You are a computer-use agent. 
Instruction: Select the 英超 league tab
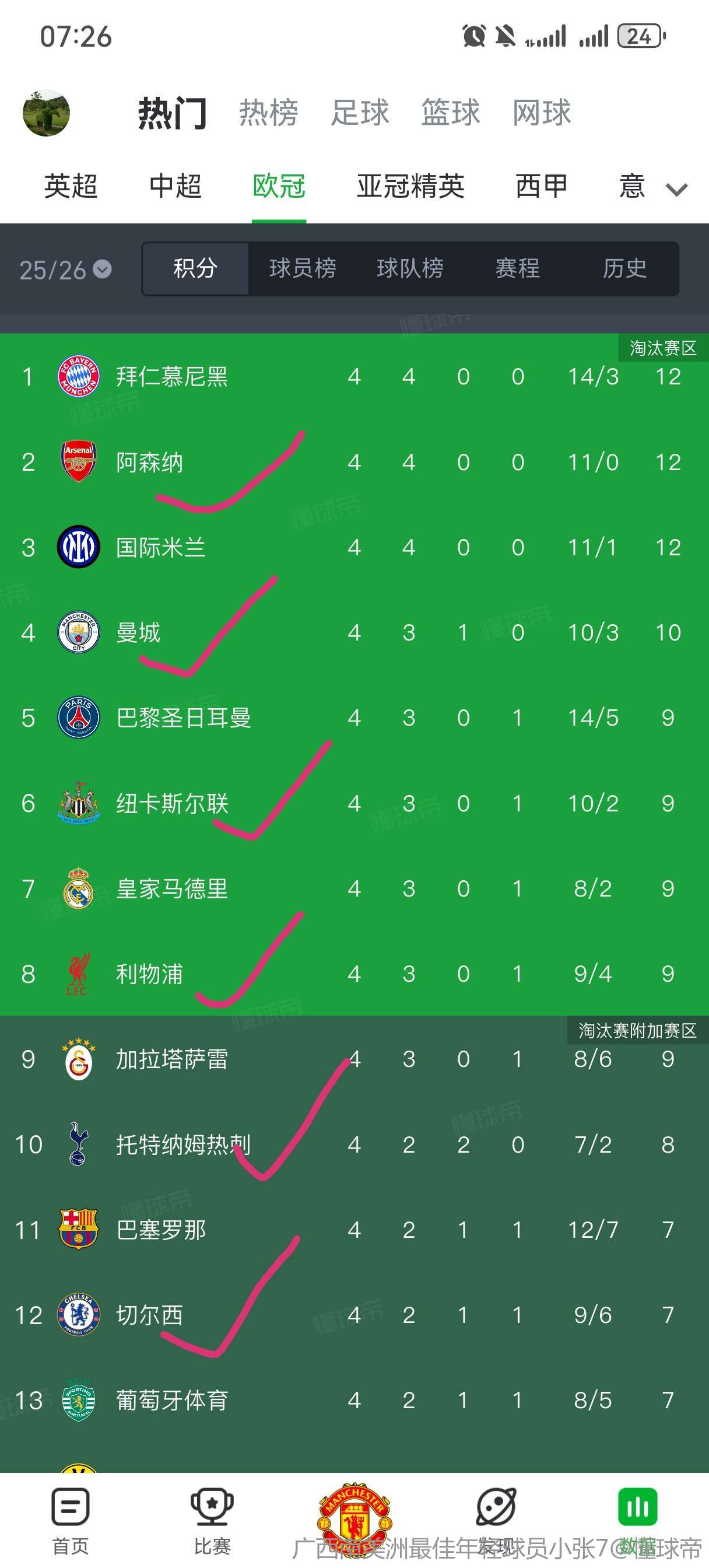click(71, 185)
